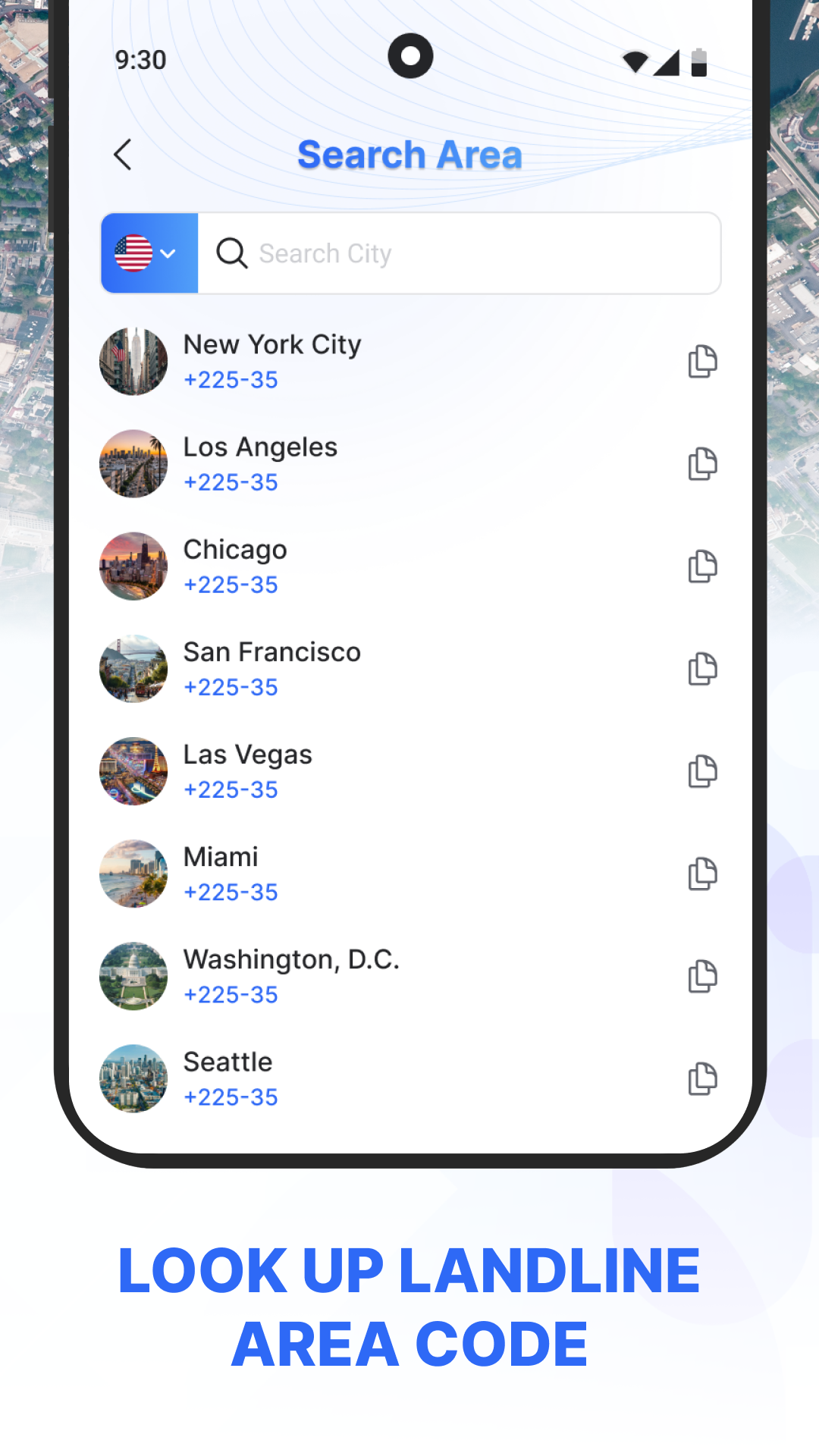Viewport: 819px width, 1456px height.
Task: Click the +225-35 code under Chicago
Action: 231,585
